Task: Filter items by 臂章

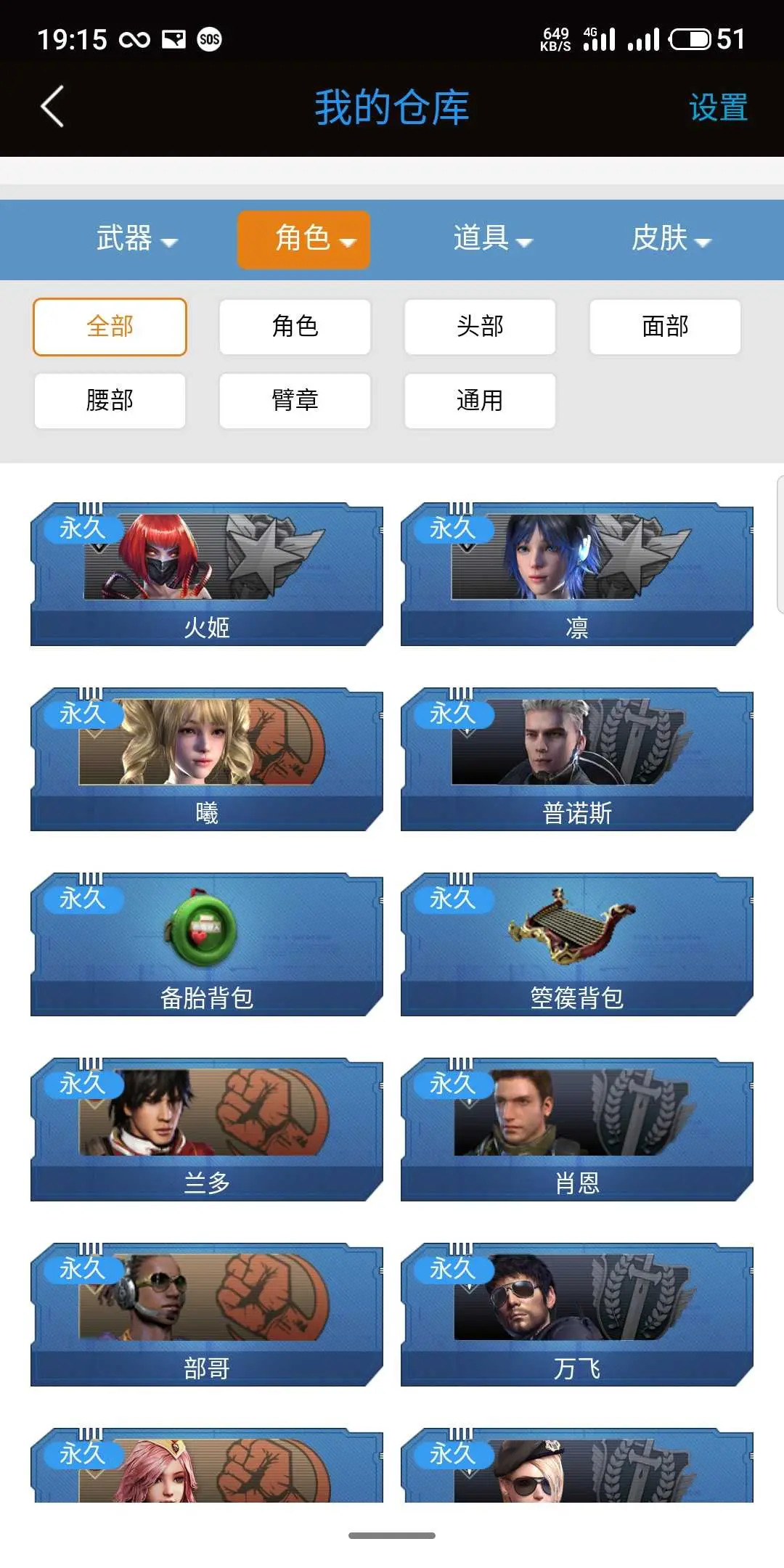Action: coord(295,401)
